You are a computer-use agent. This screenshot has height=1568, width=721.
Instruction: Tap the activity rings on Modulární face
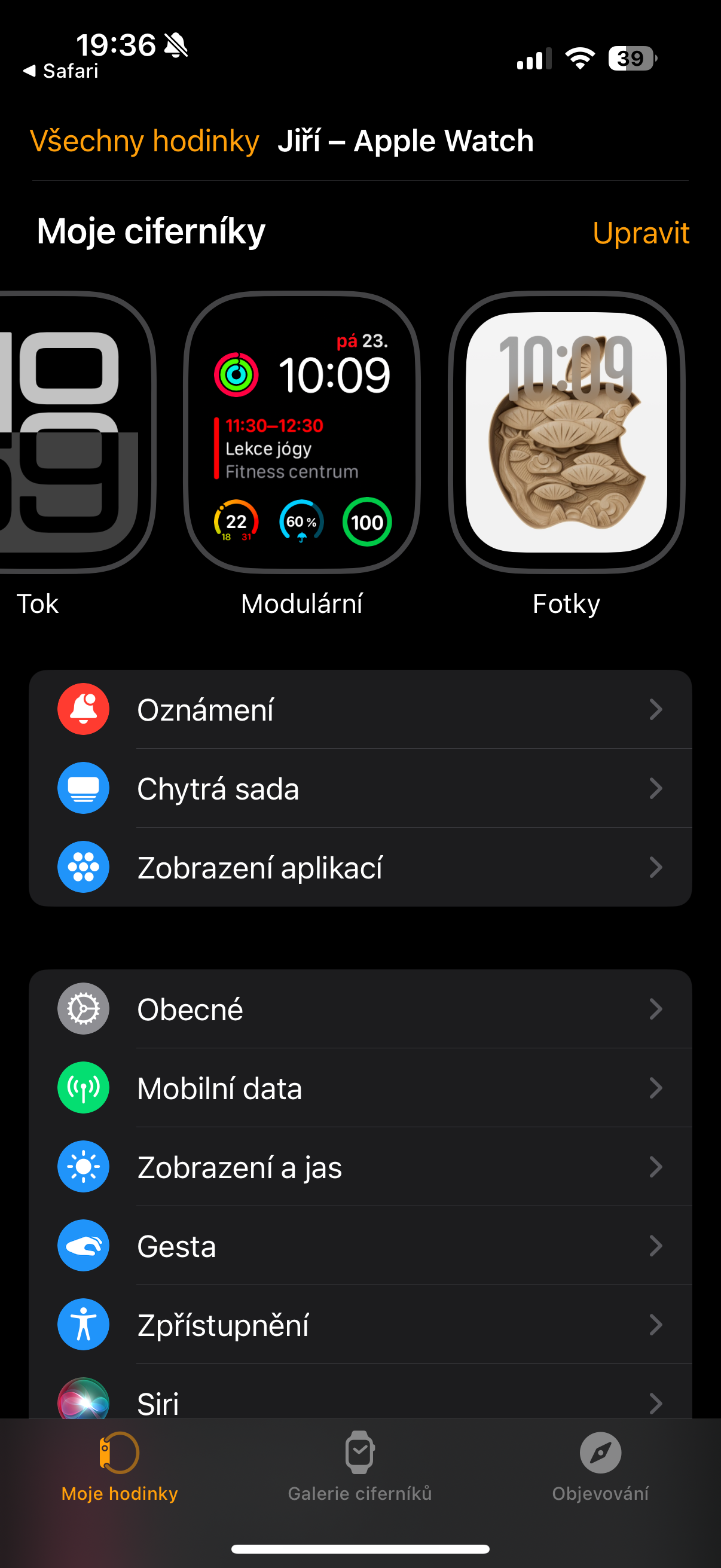[237, 374]
